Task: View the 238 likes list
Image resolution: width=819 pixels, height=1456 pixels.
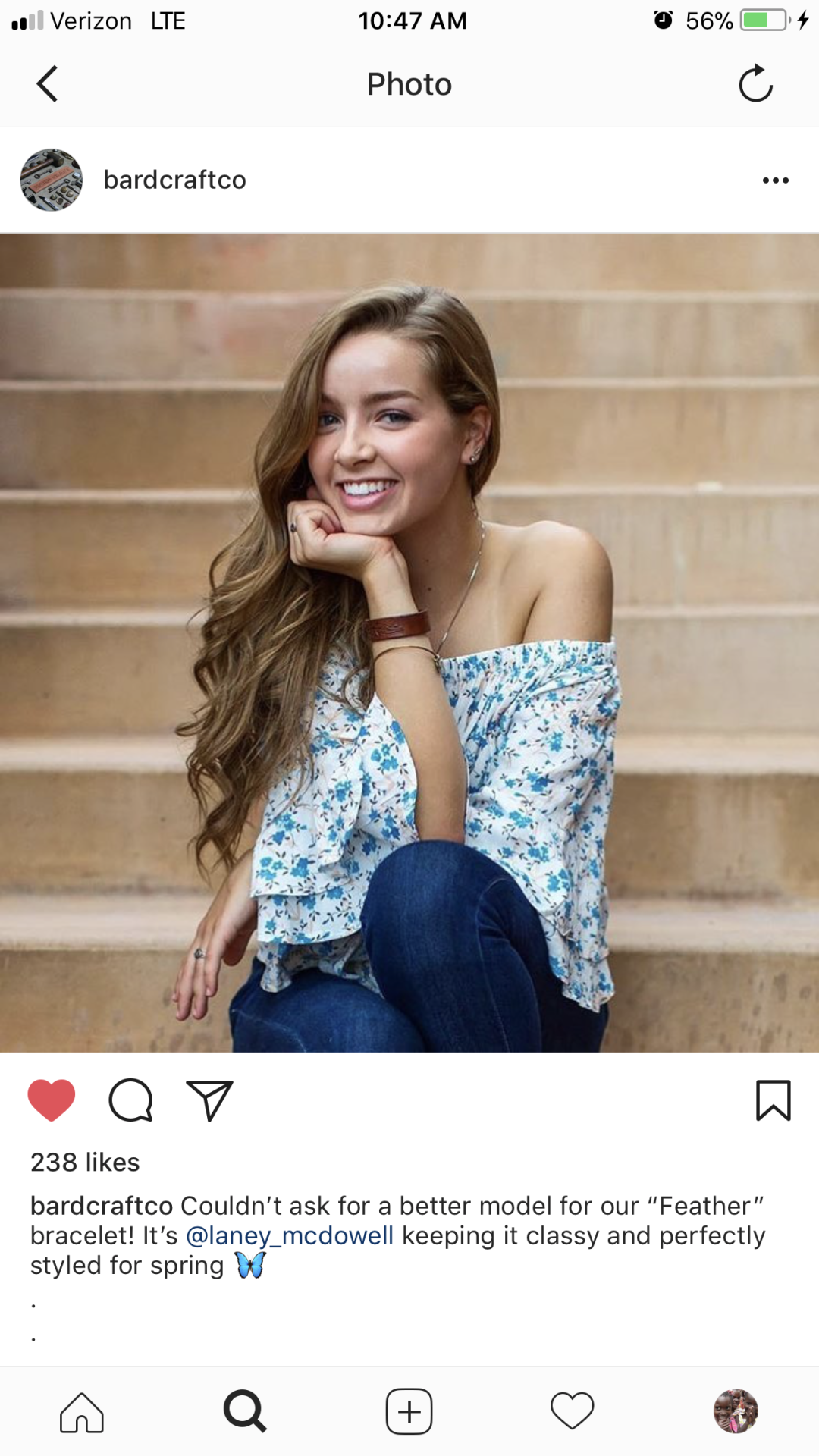Action: pyautogui.click(x=85, y=1162)
